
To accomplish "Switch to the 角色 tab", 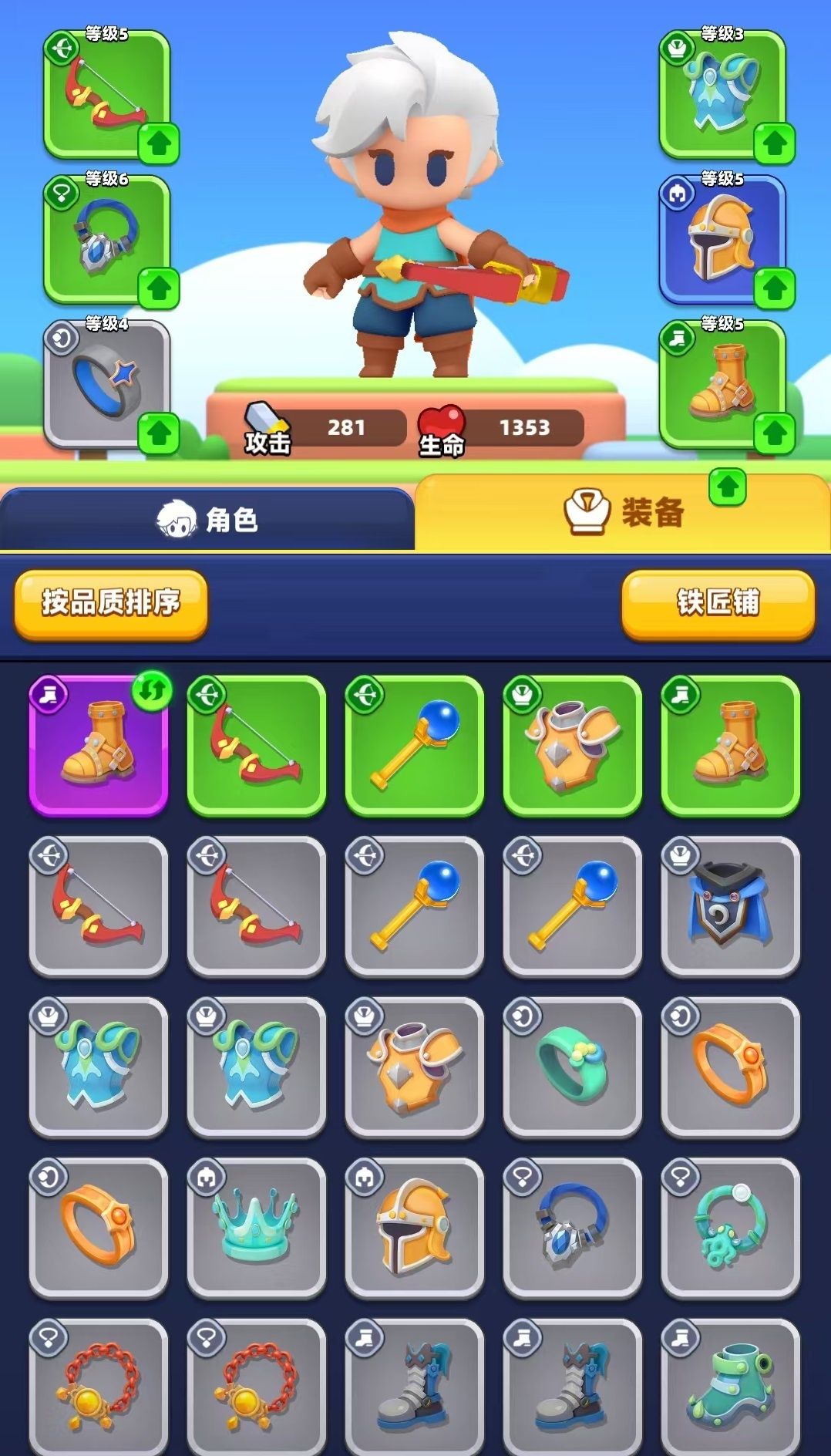I will [207, 519].
